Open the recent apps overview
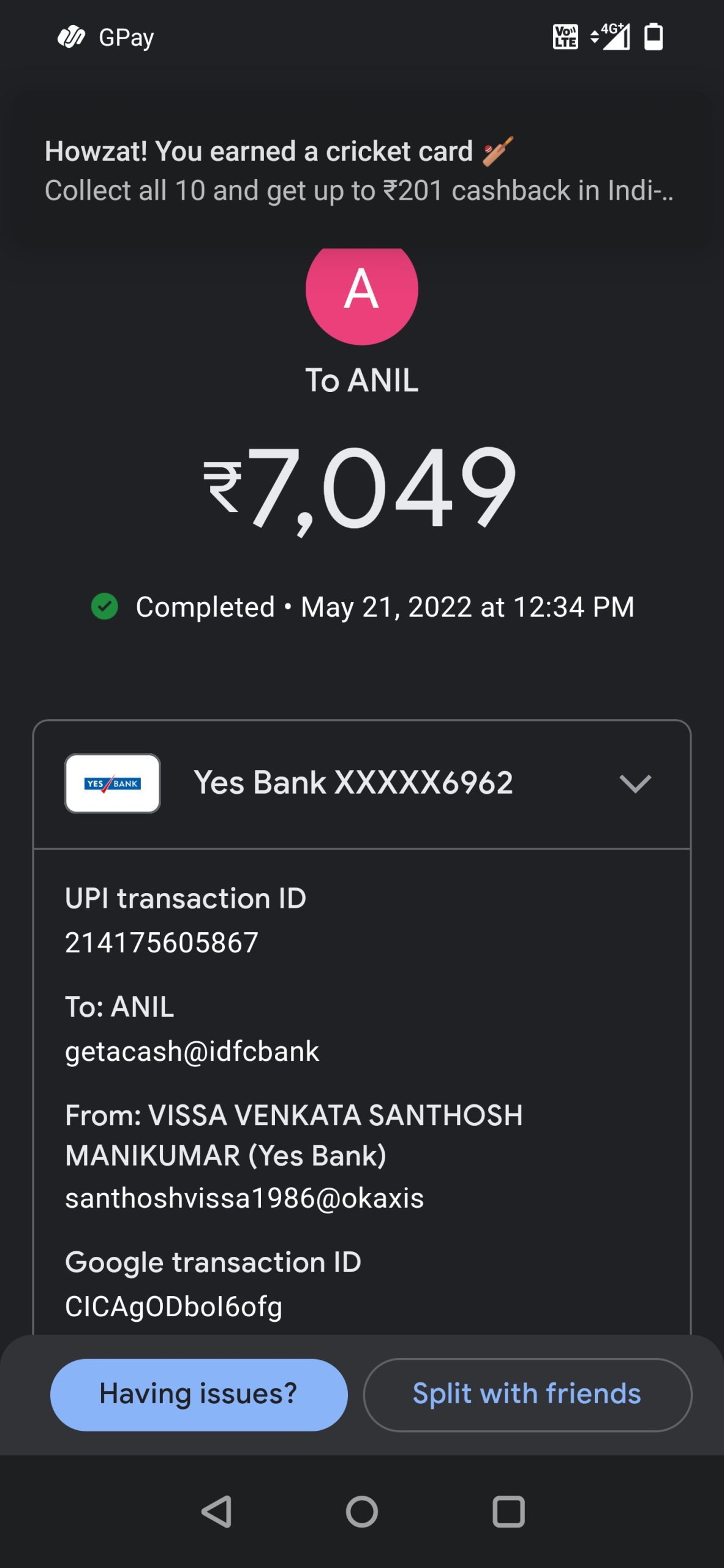The width and height of the screenshot is (724, 1568). 508,1512
